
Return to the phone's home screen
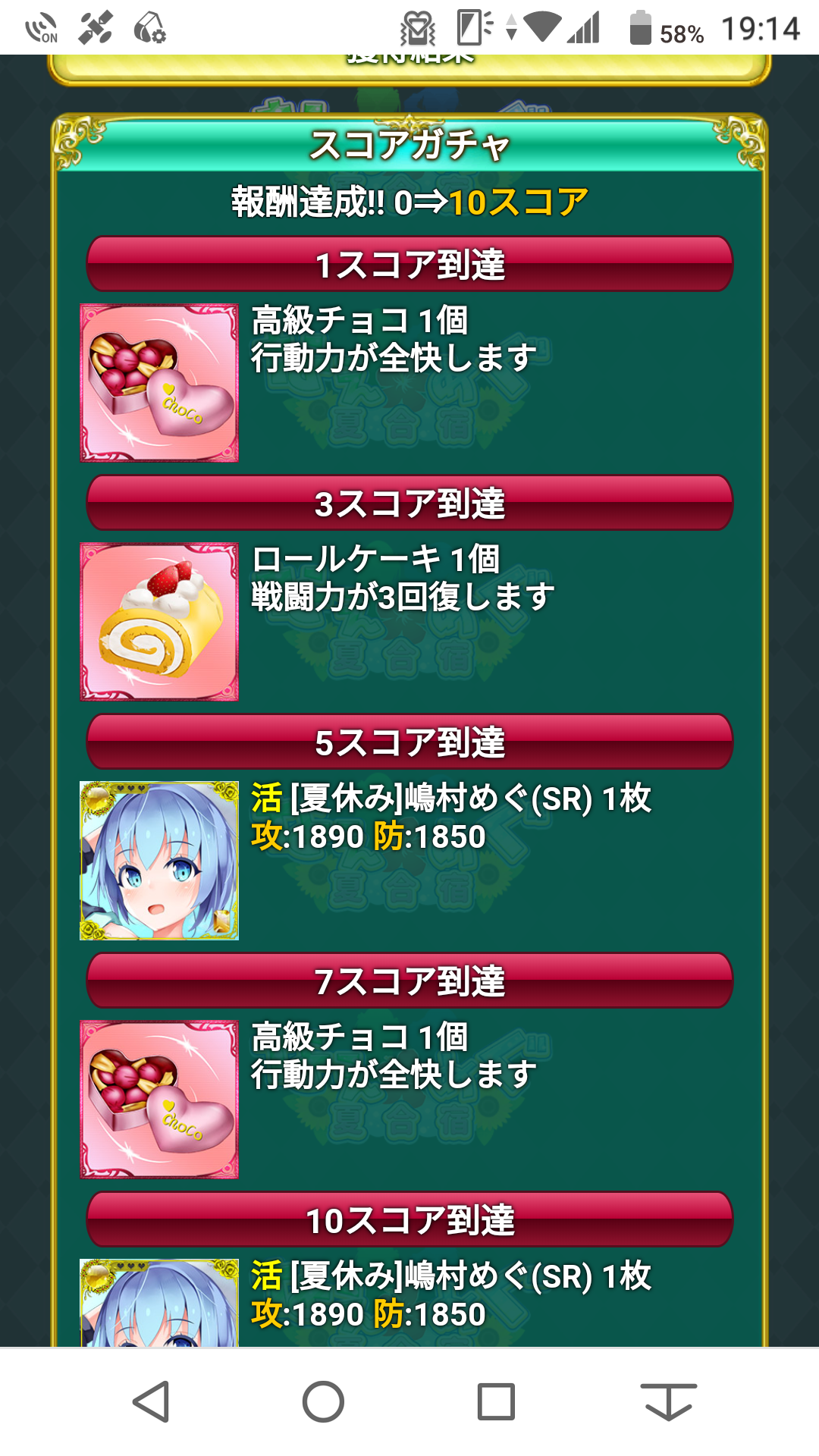[323, 1401]
